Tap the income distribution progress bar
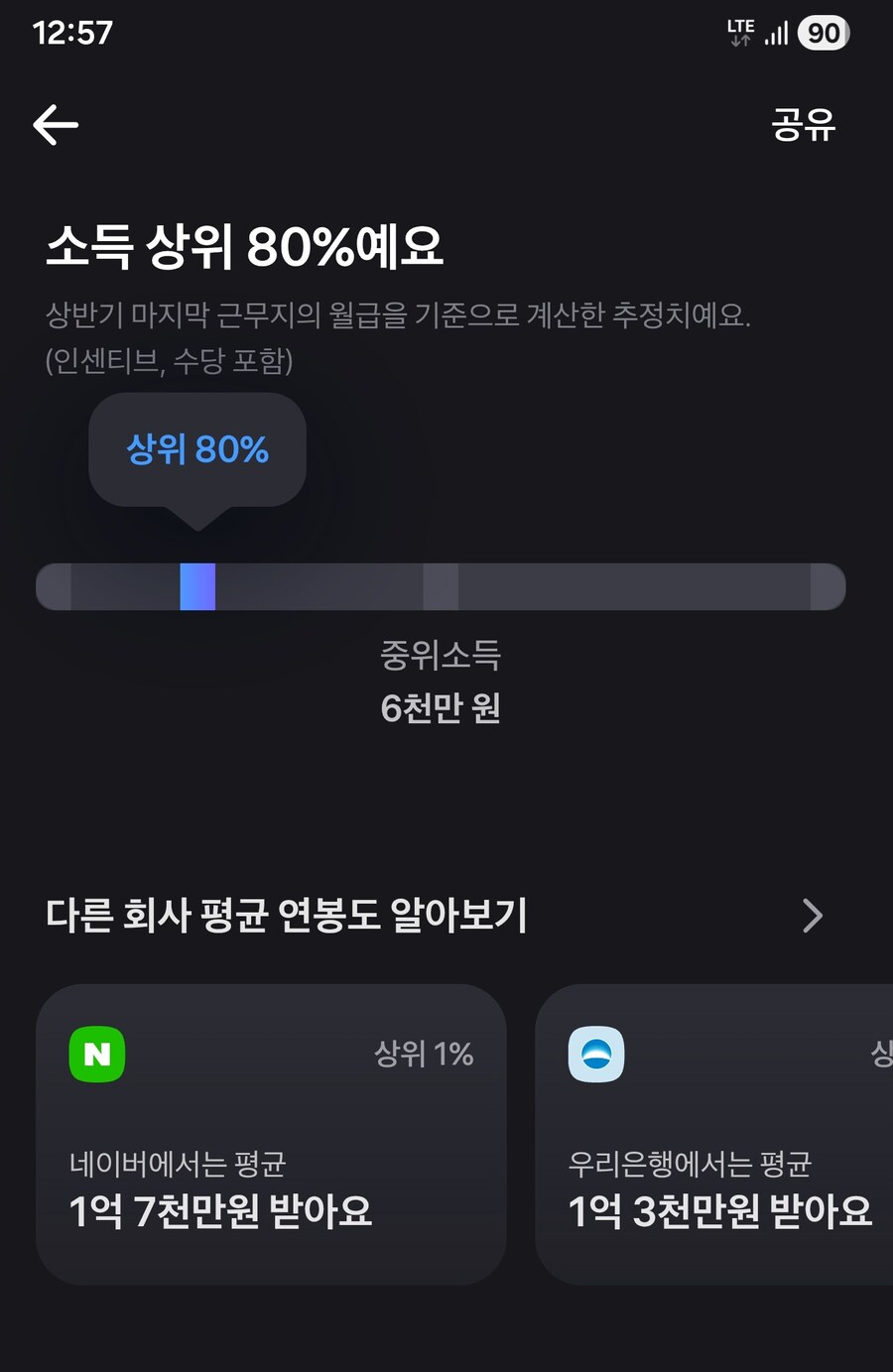The height and width of the screenshot is (1372, 893). 442,586
